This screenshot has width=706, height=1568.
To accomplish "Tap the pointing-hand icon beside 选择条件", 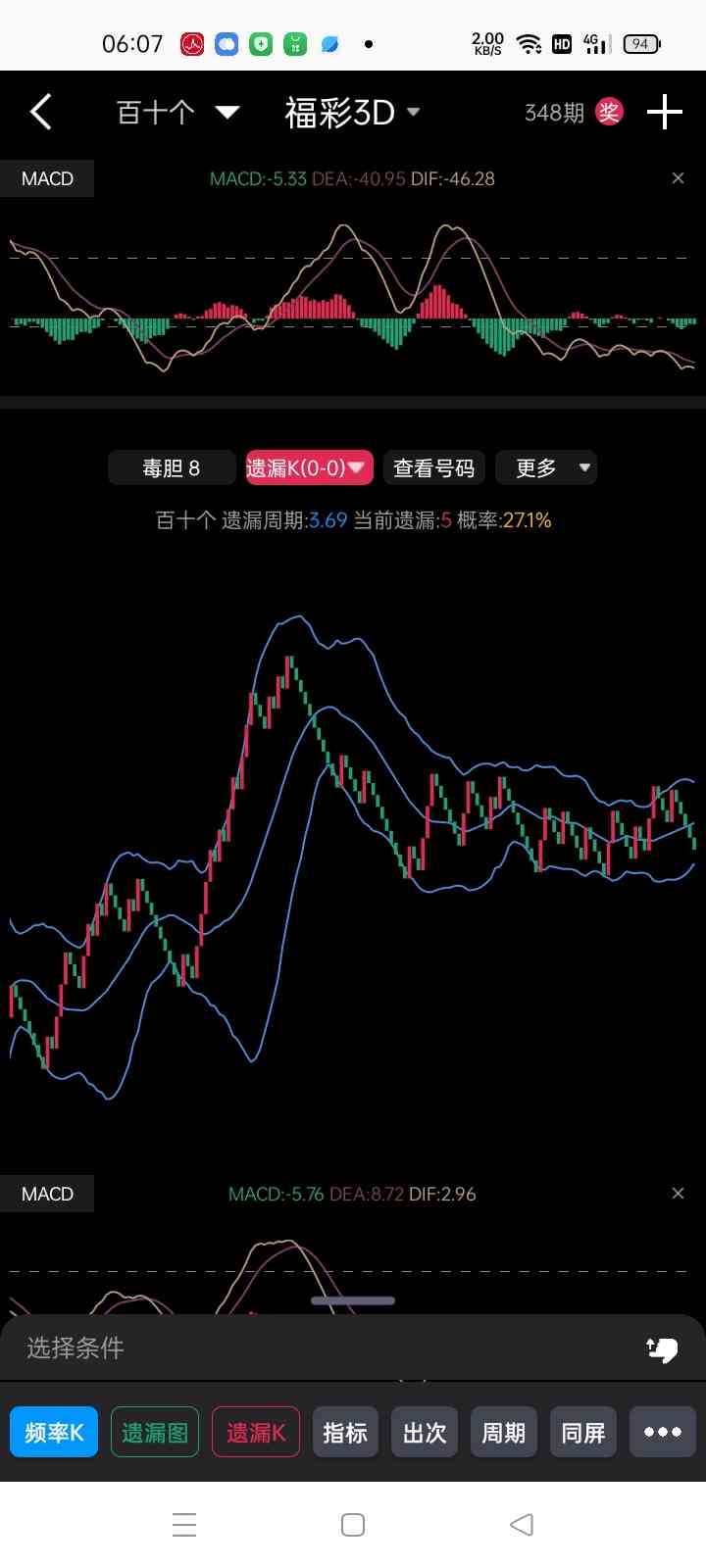I will tap(662, 1349).
